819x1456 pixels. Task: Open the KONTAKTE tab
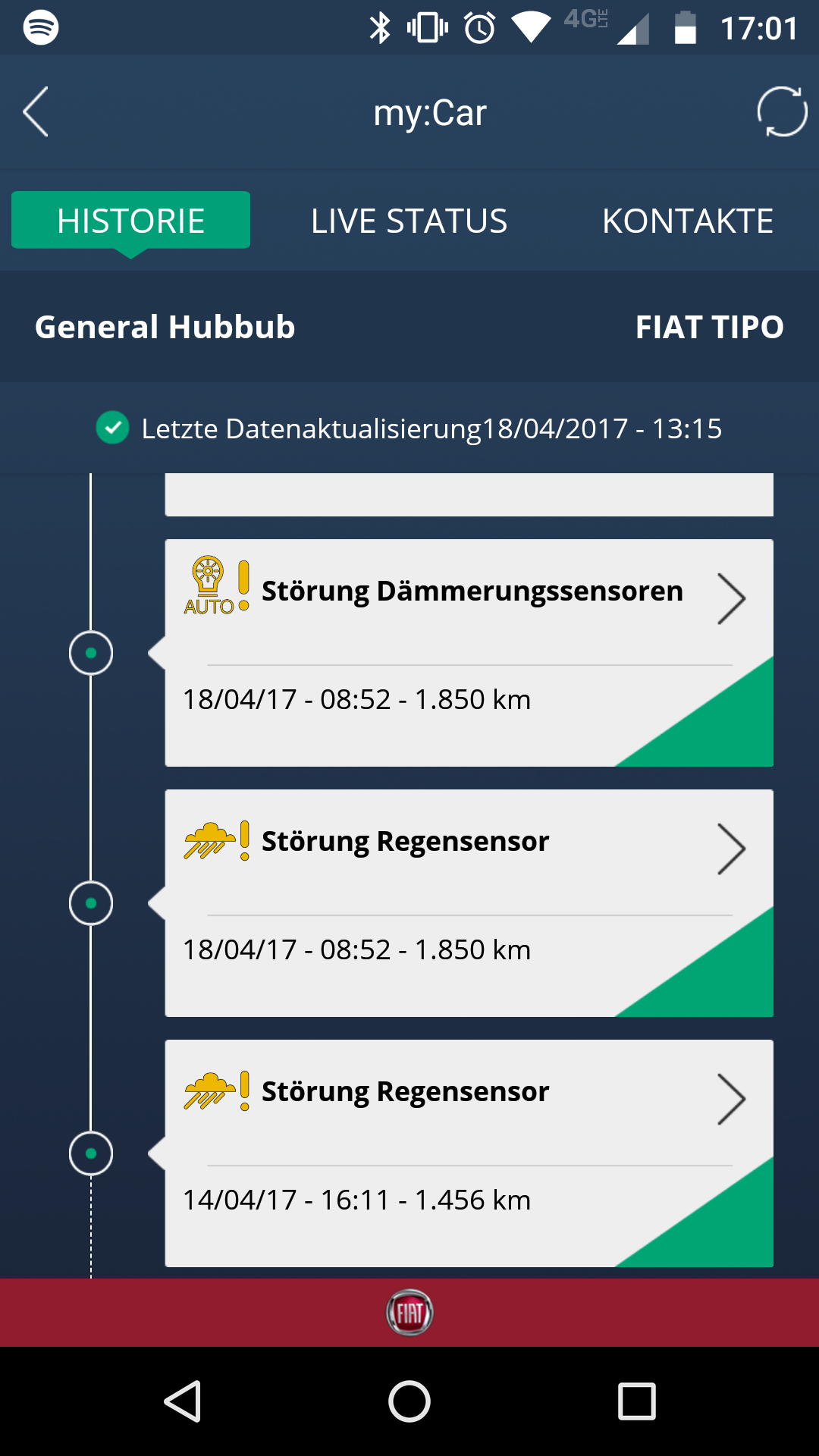pos(687,221)
